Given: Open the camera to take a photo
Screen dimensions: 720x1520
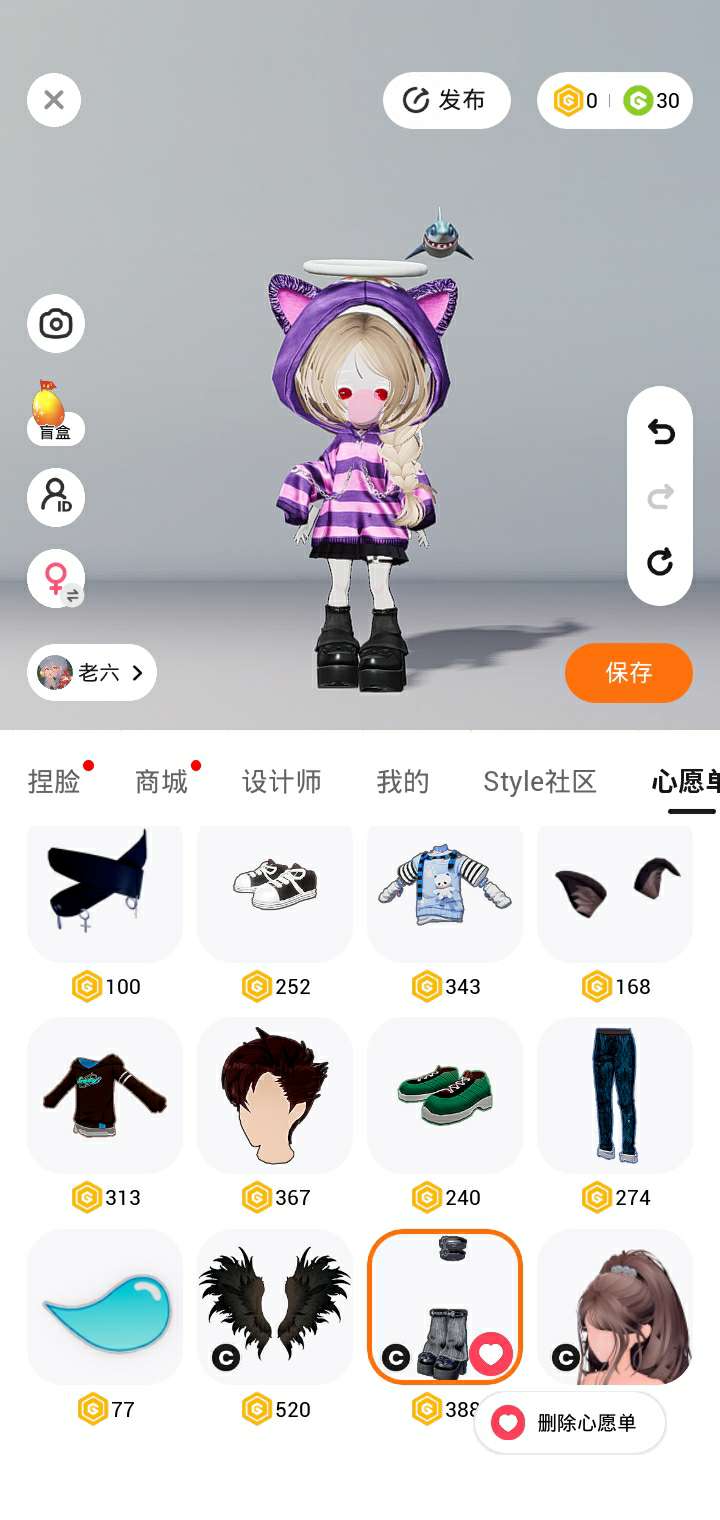Looking at the screenshot, I should [x=56, y=324].
